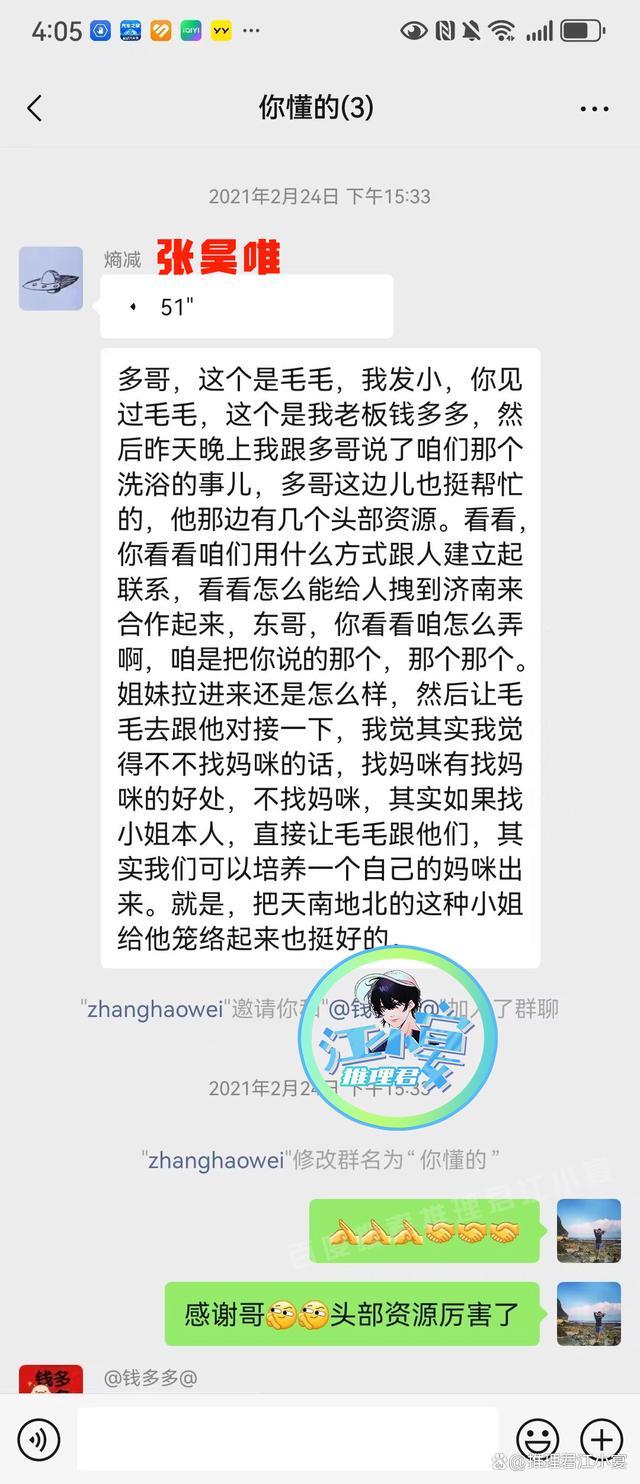Open the group chat info overflow menu
This screenshot has height=1484, width=640.
(594, 109)
